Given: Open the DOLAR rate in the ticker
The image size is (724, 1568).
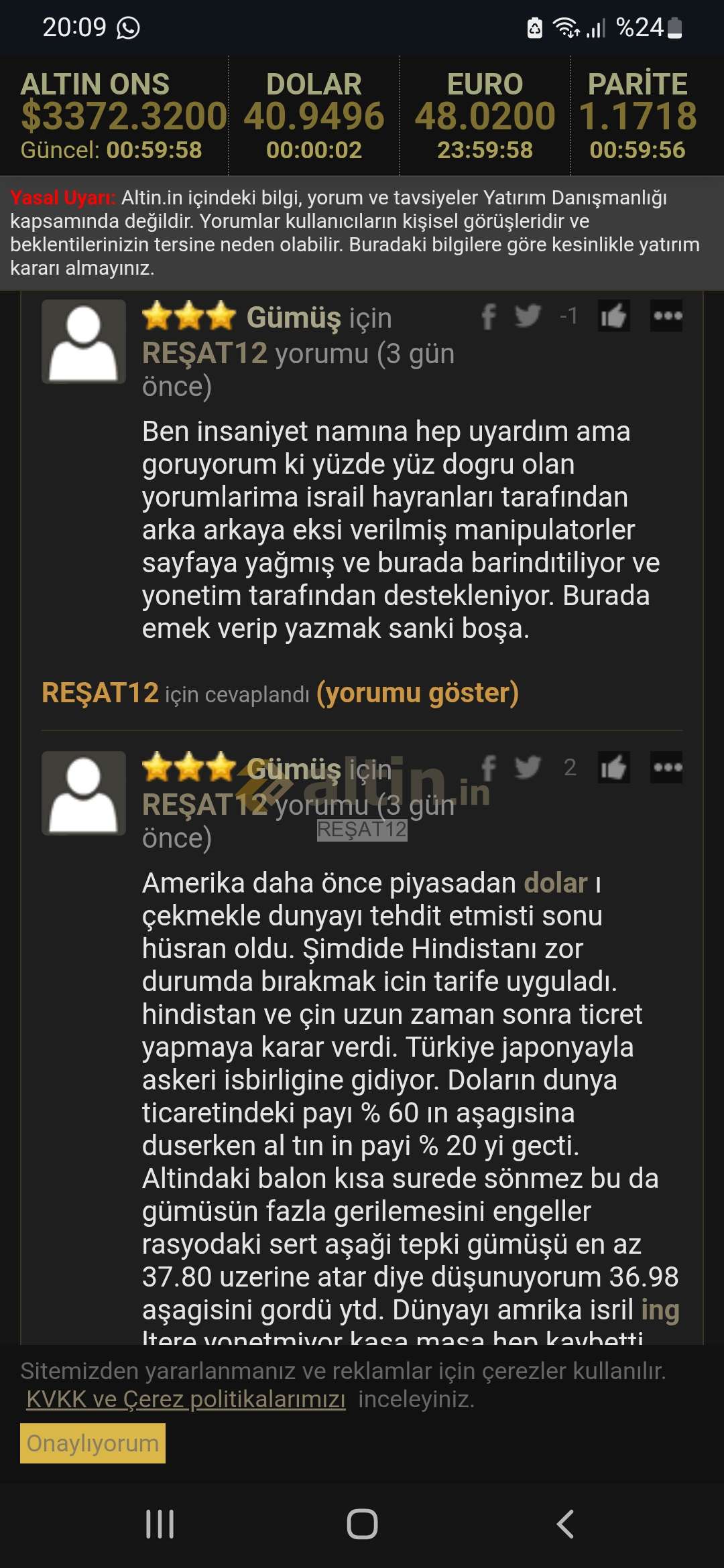Looking at the screenshot, I should (x=314, y=115).
